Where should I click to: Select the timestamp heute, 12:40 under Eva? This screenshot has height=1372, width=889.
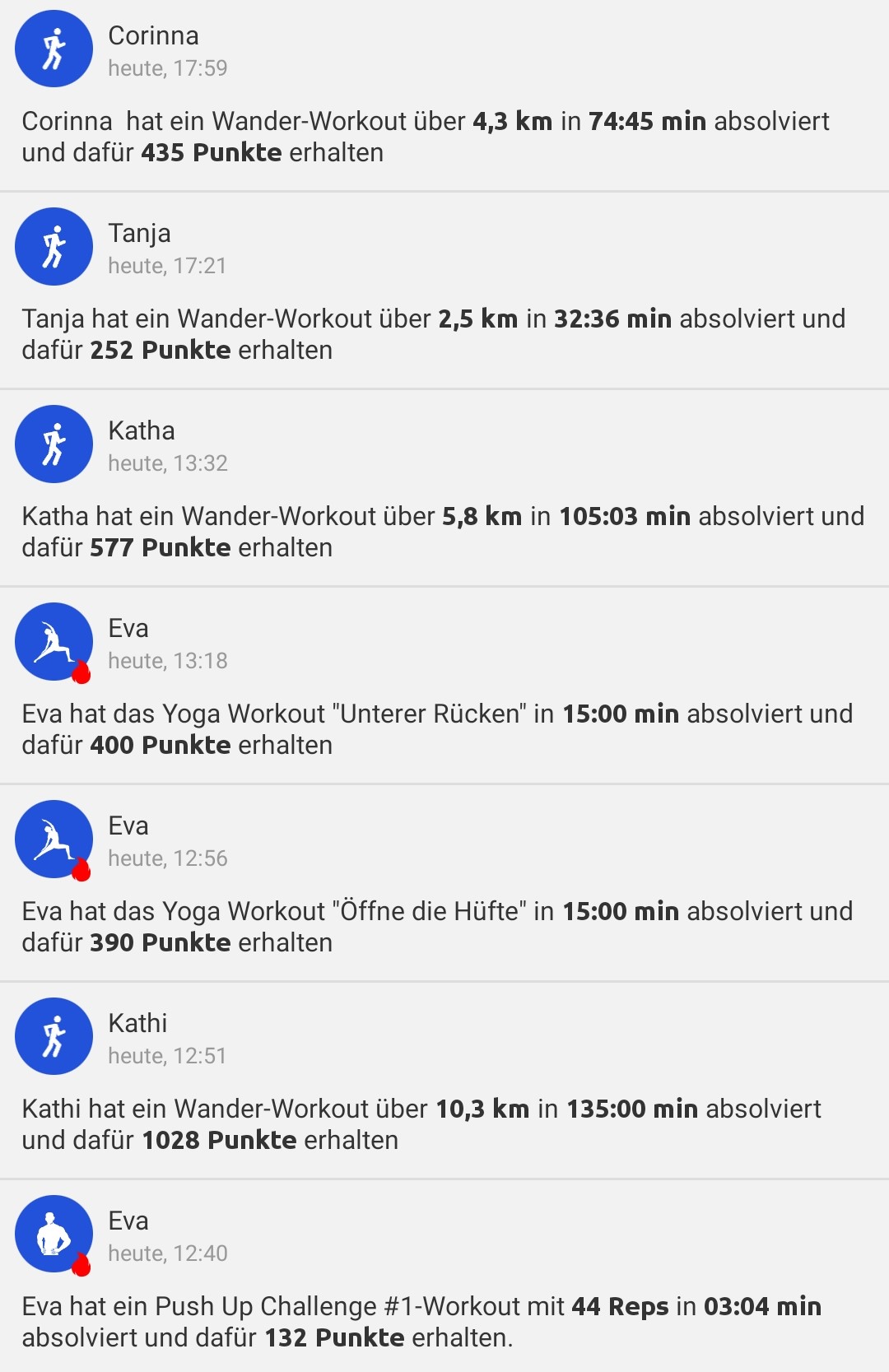point(170,1254)
